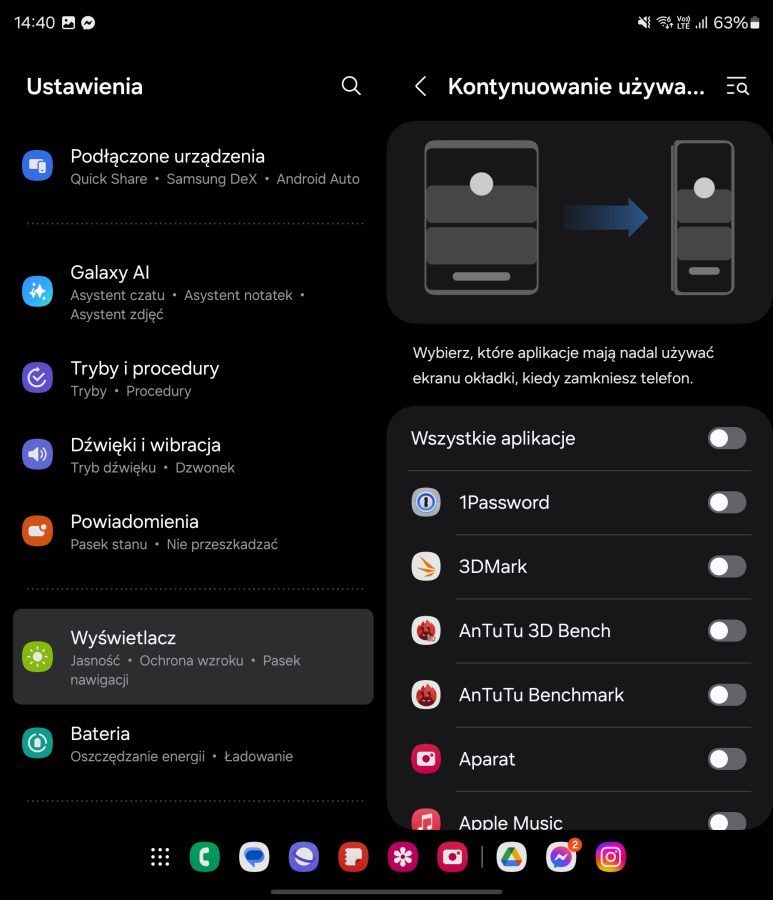Enable Wszystkie aplikacje switch
Image resolution: width=773 pixels, height=900 pixels.
tap(727, 438)
